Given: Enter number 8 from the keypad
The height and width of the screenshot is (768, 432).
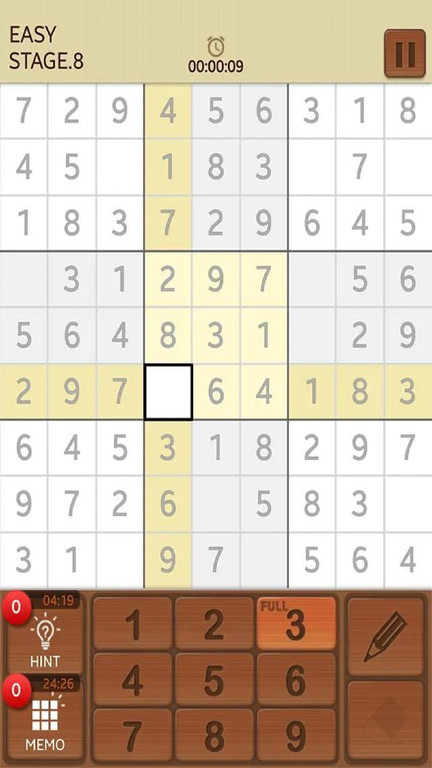Looking at the screenshot, I should [215, 734].
